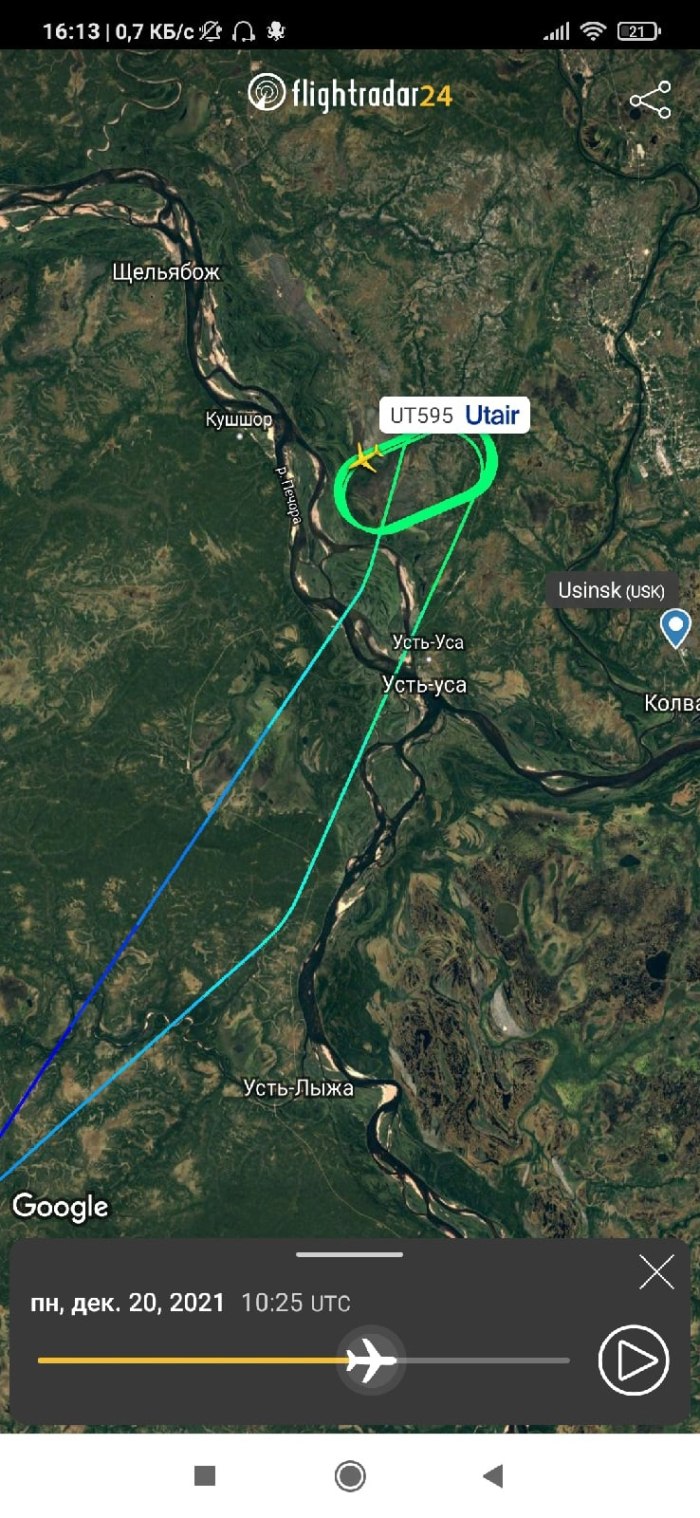Start flight playback

coord(633,1360)
